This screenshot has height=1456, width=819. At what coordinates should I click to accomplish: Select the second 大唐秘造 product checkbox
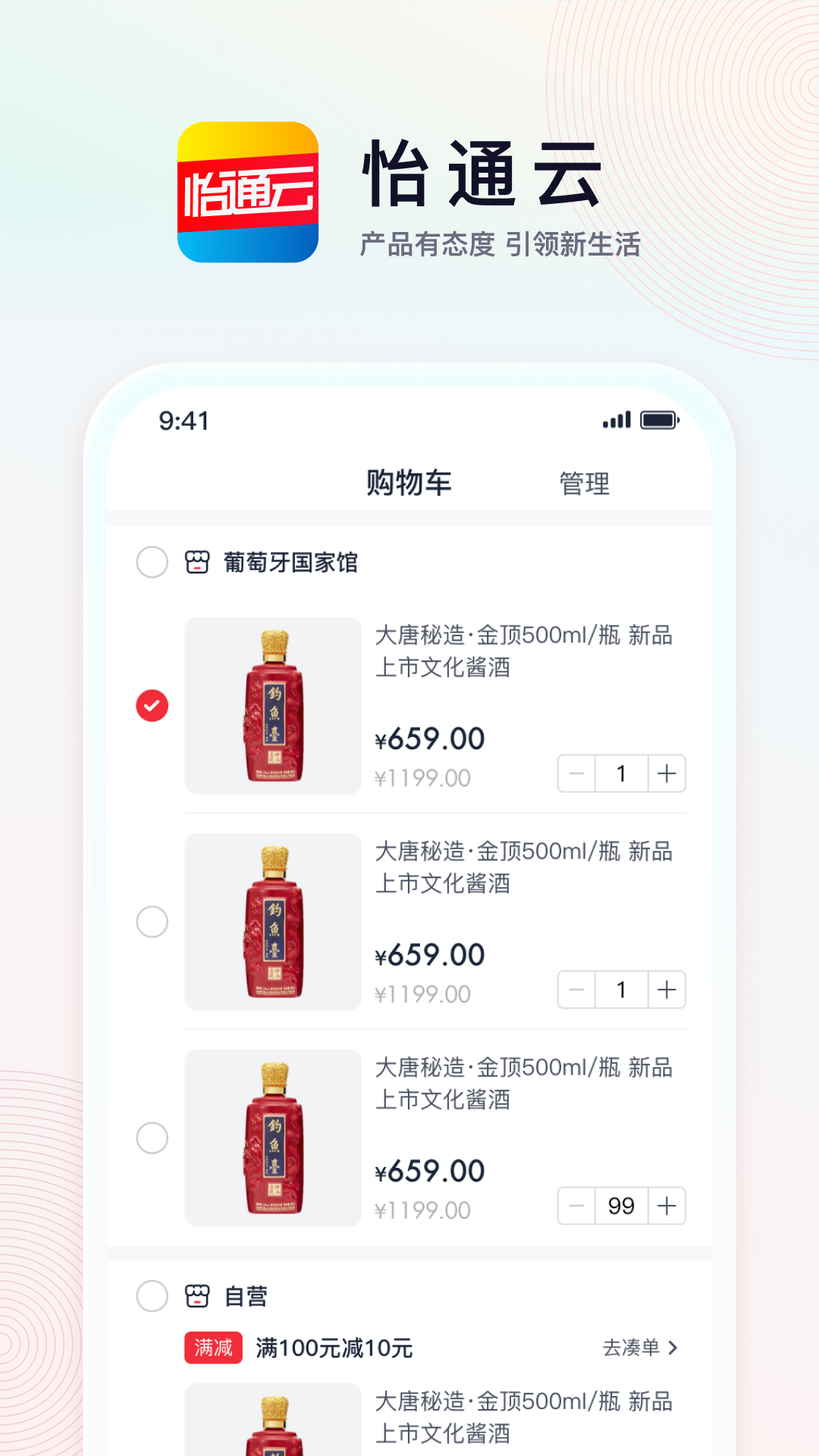[x=152, y=920]
